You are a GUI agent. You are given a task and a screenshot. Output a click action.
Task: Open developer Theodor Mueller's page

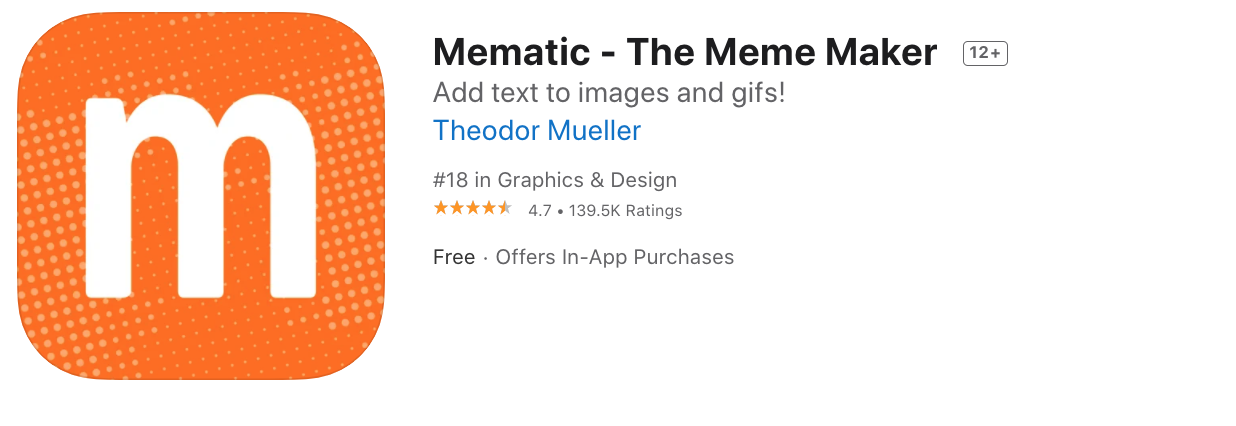click(x=537, y=131)
